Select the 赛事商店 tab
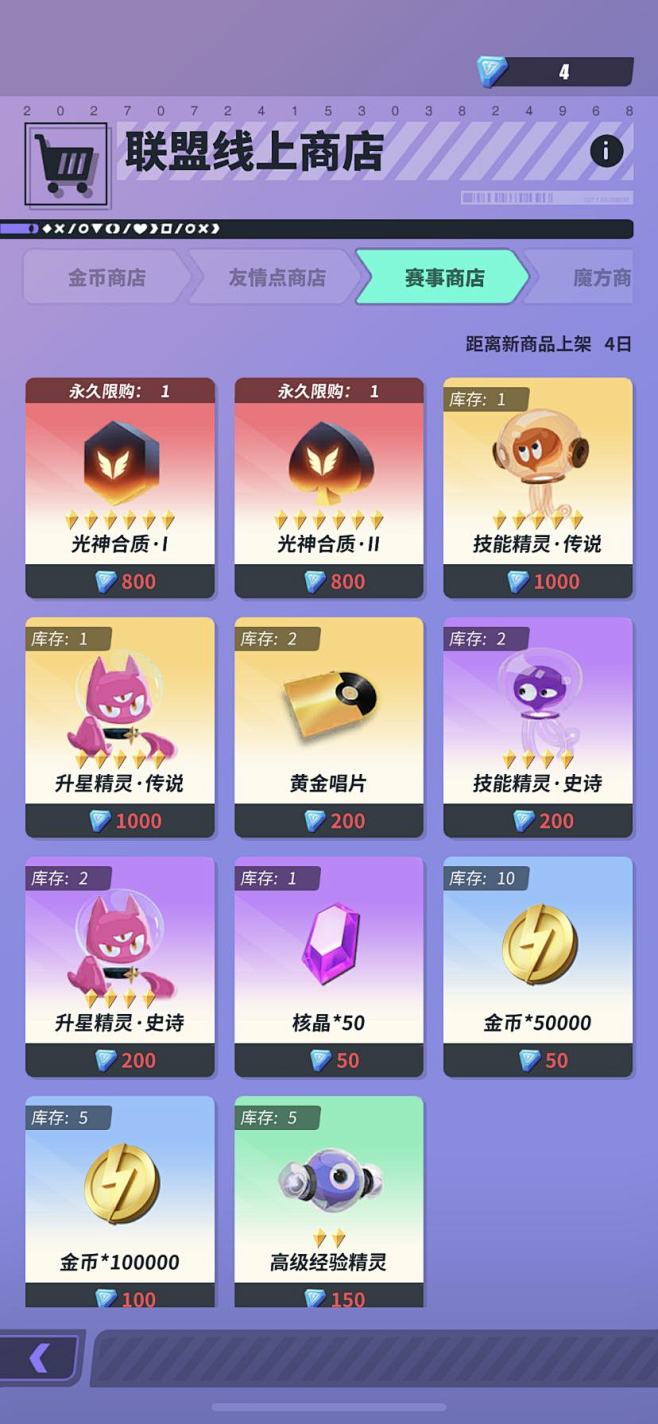The height and width of the screenshot is (1424, 658). 443,277
